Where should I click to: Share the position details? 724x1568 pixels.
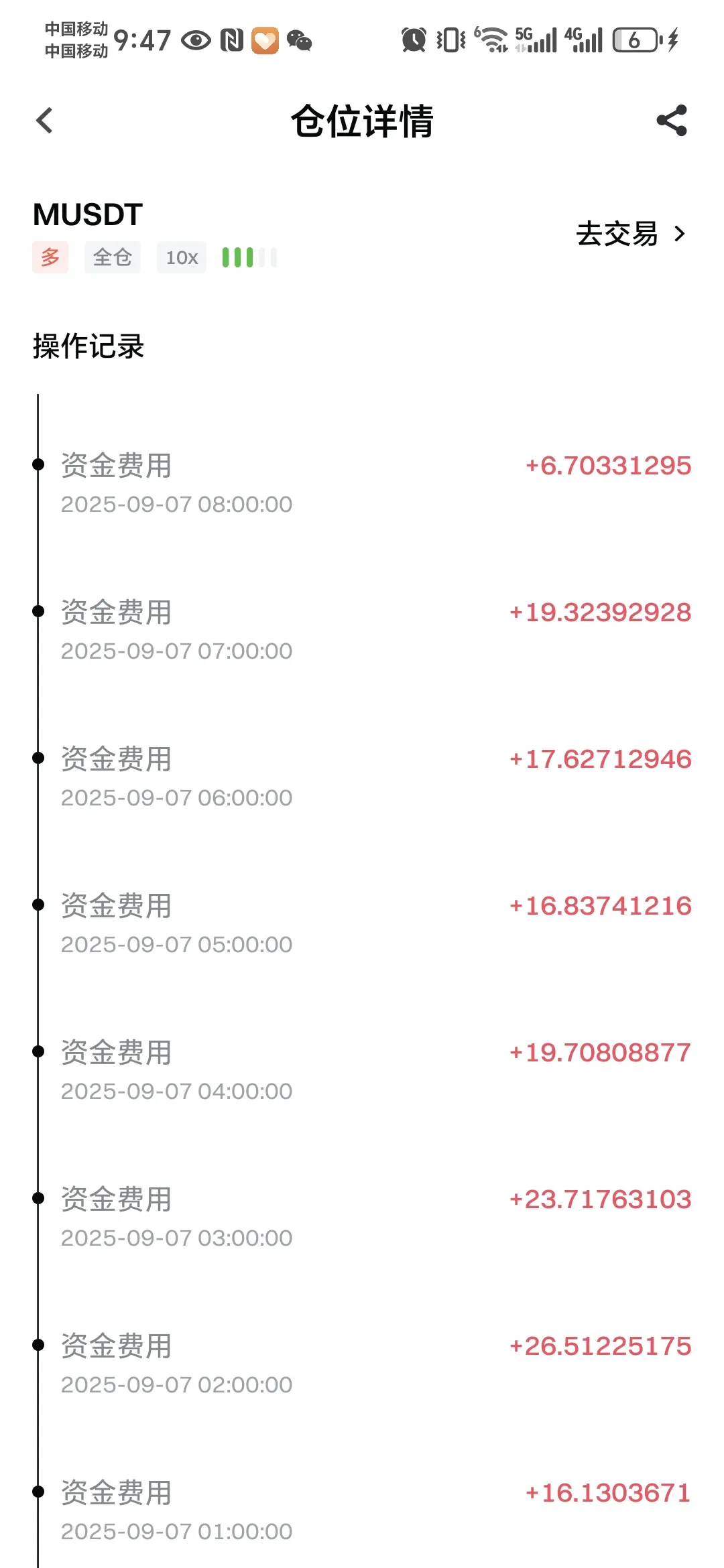672,121
